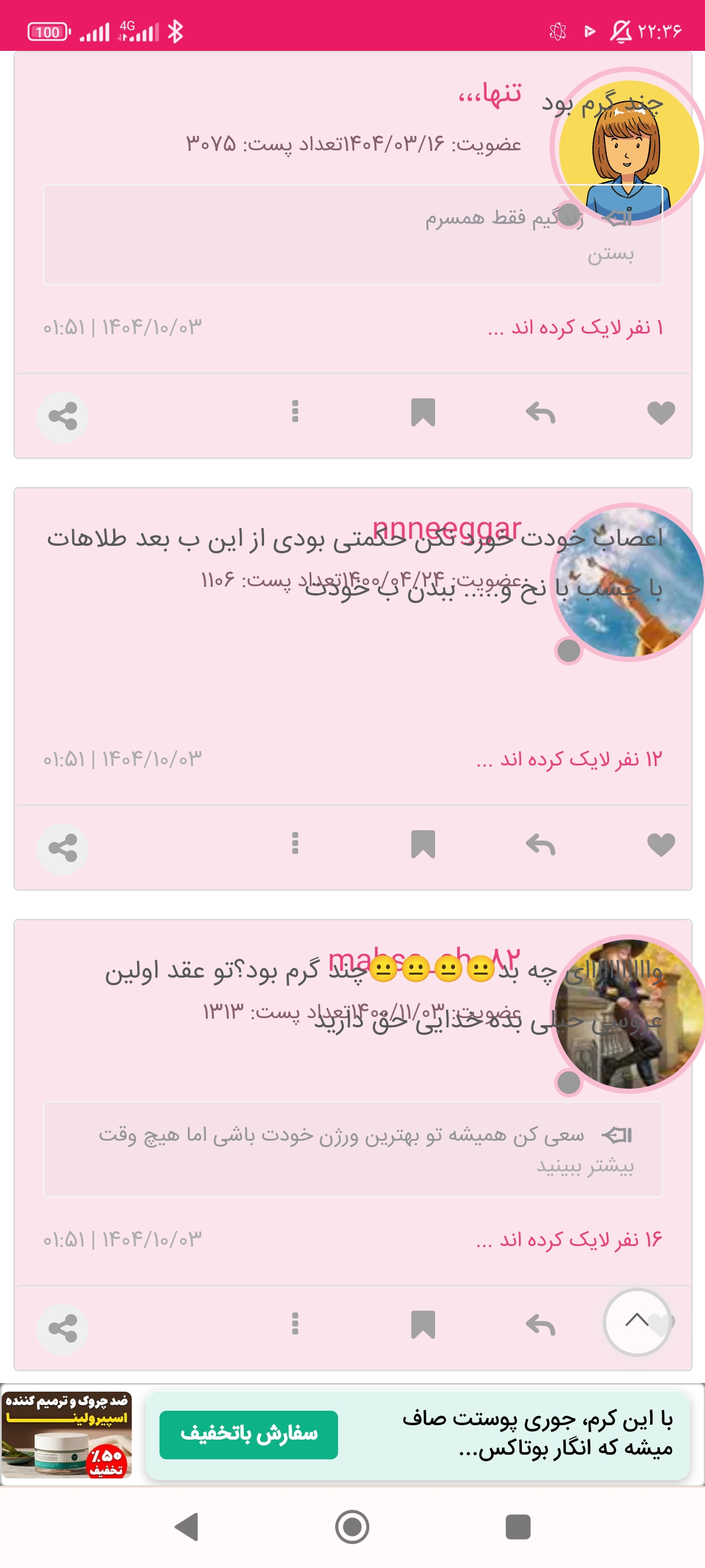Like the post by nnneeggar
Viewport: 705px width, 1568px height.
(661, 845)
